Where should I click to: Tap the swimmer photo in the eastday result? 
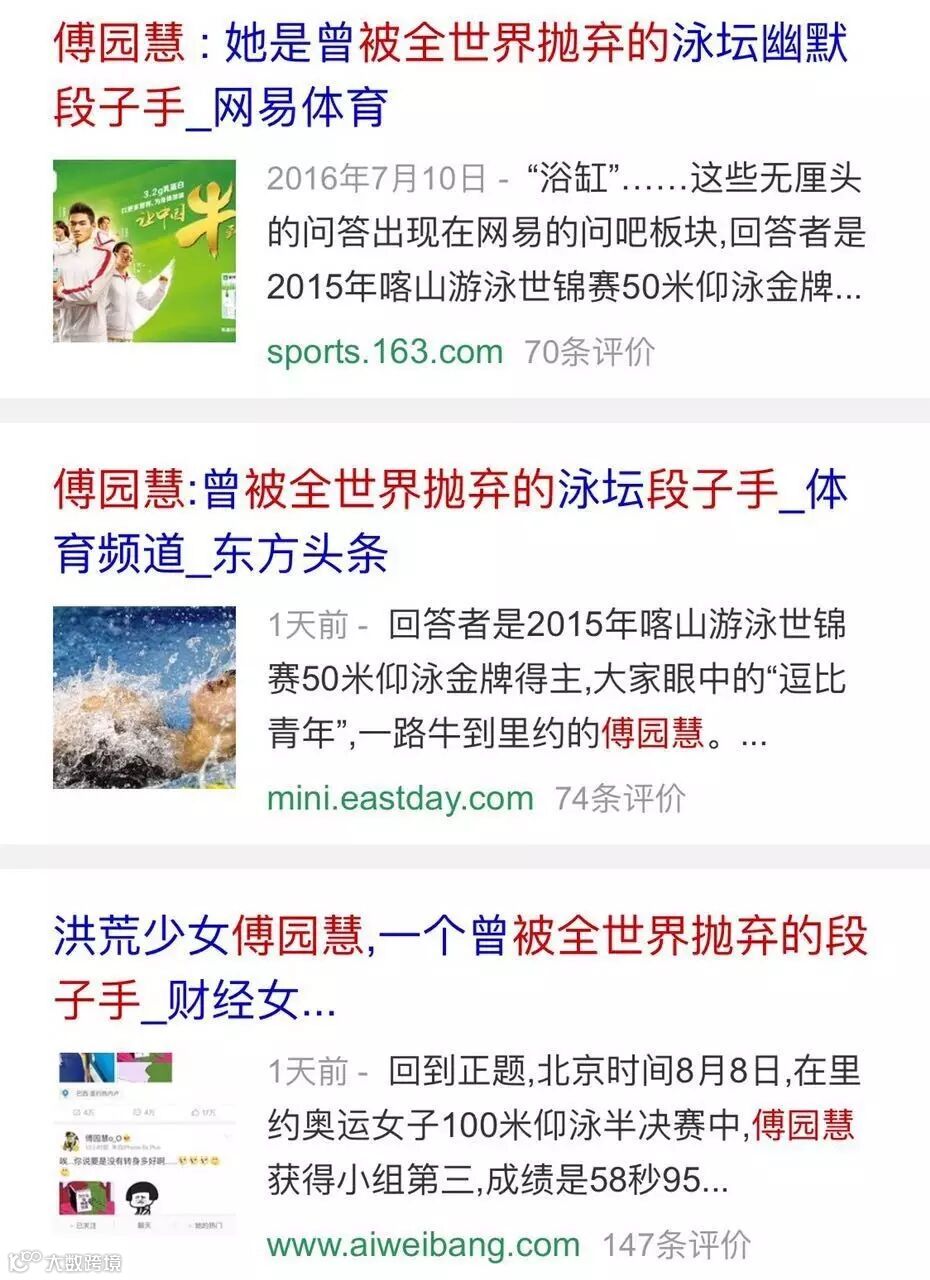144,697
